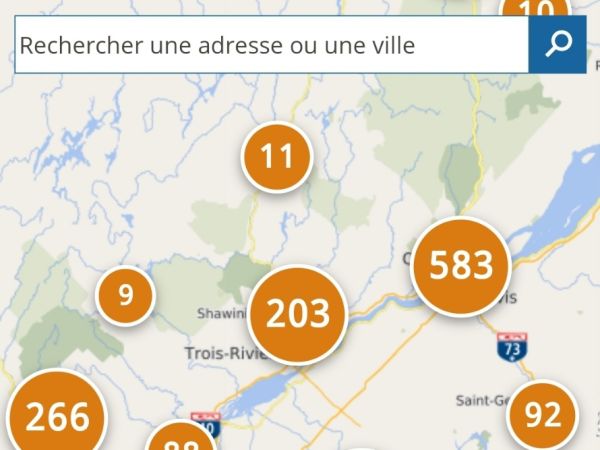Tap the address or city search field
Screen dimensions: 600x450
[270, 45]
